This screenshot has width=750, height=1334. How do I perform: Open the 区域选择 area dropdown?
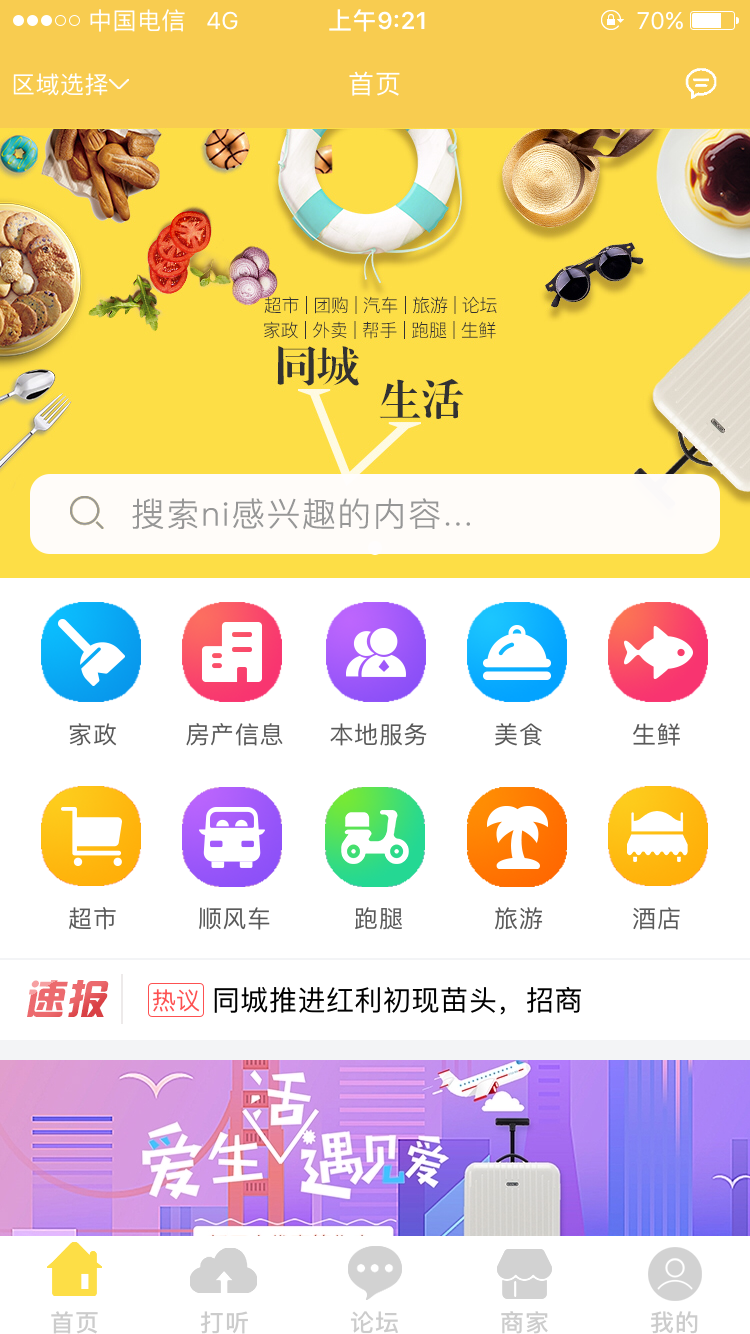[71, 84]
